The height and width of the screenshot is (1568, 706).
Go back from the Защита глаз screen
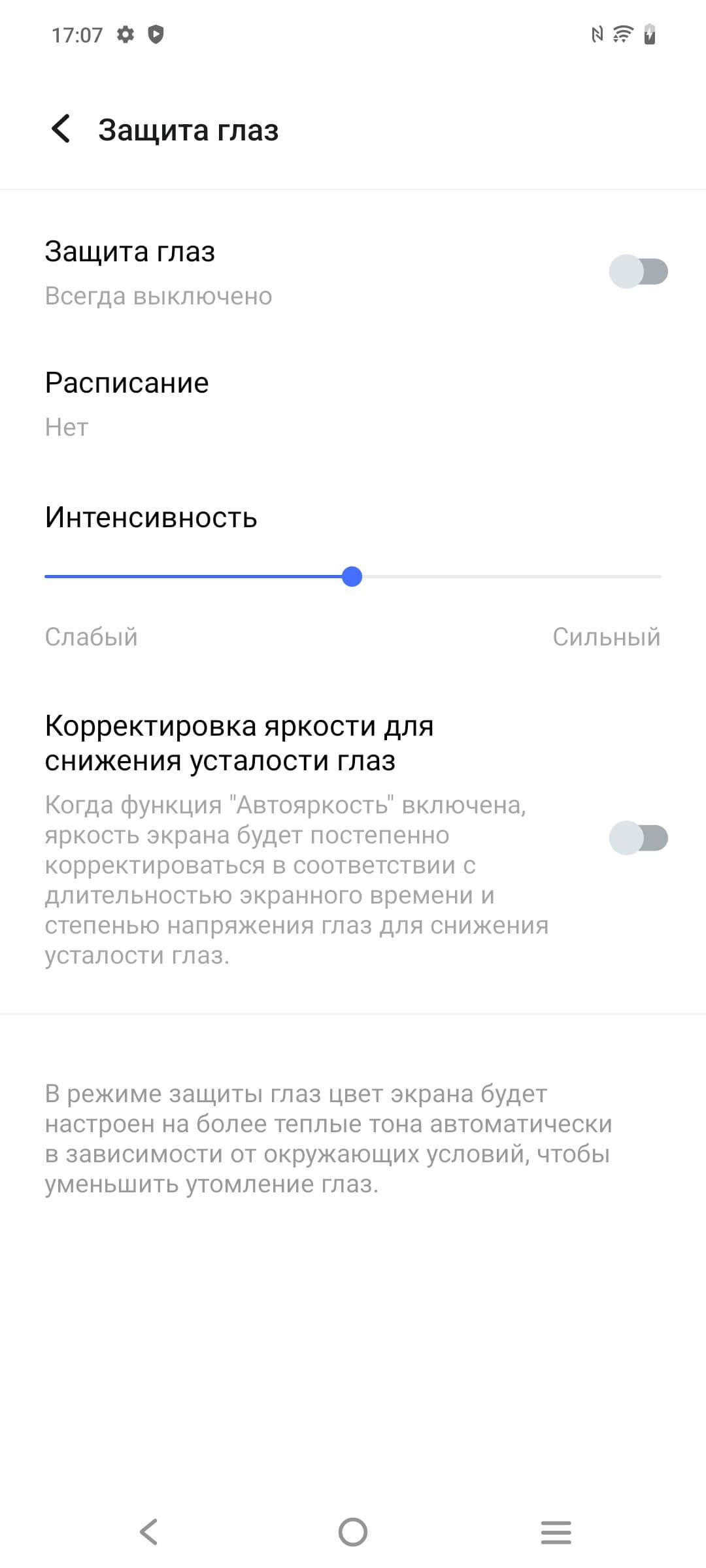pos(61,129)
